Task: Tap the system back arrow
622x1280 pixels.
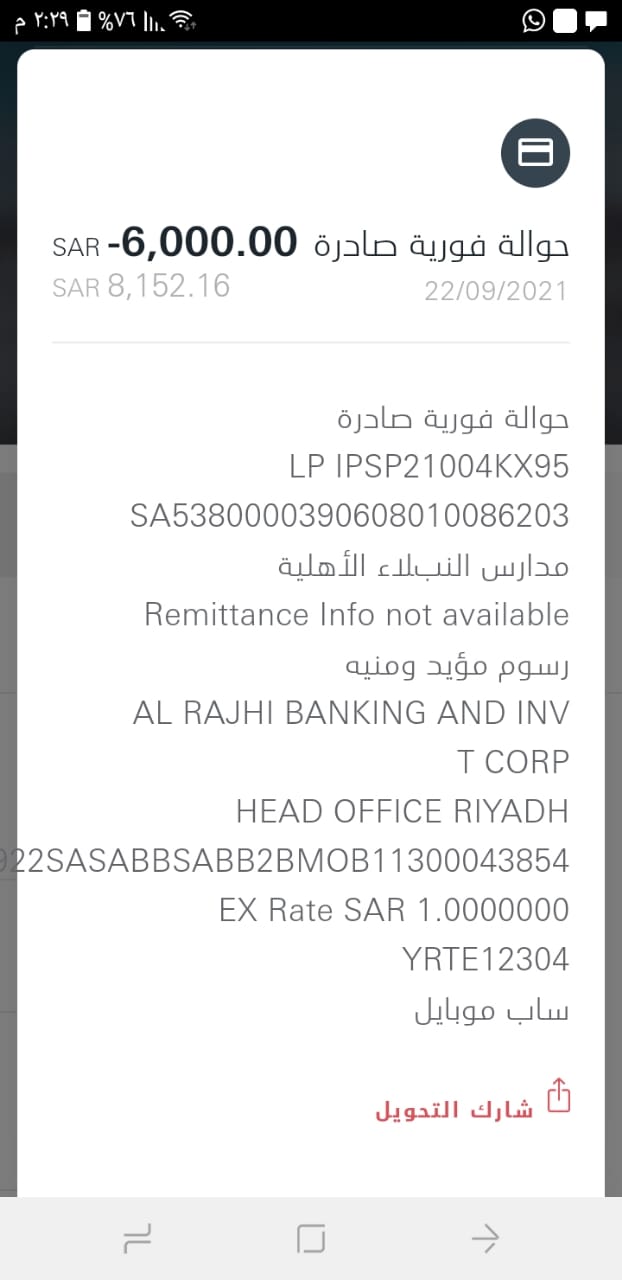Action: [486, 1241]
